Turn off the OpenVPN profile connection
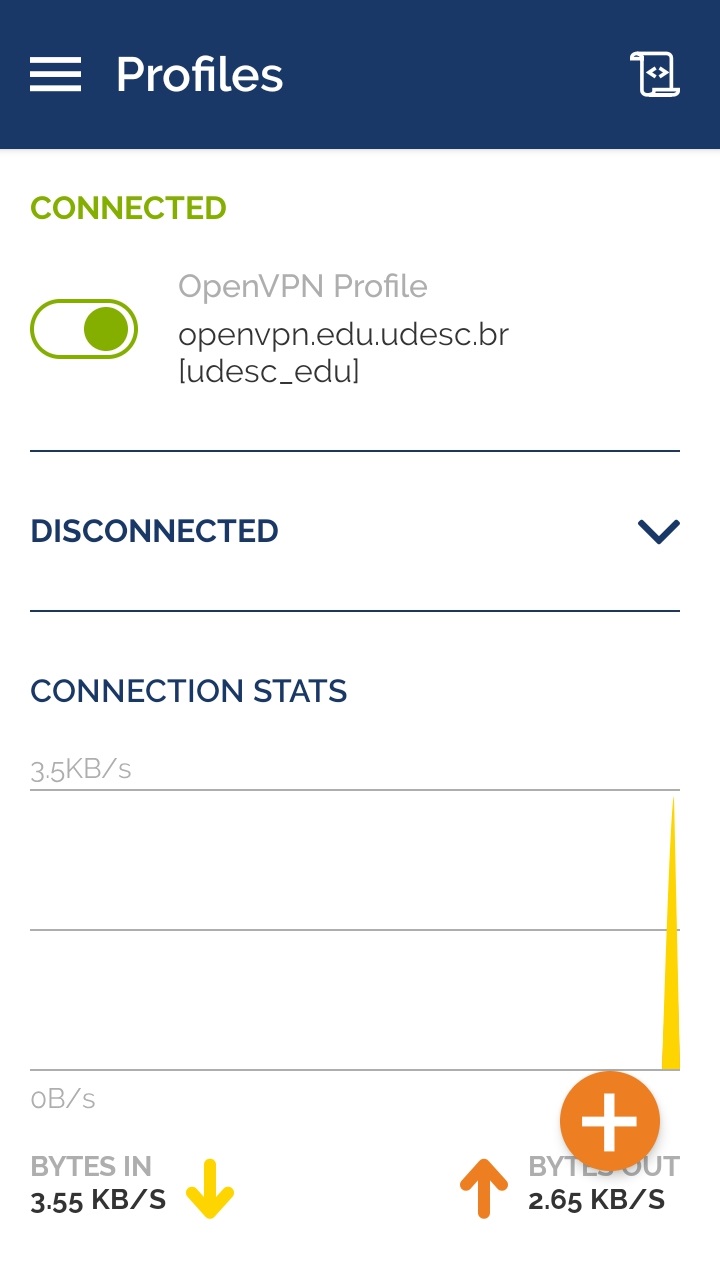 click(84, 329)
